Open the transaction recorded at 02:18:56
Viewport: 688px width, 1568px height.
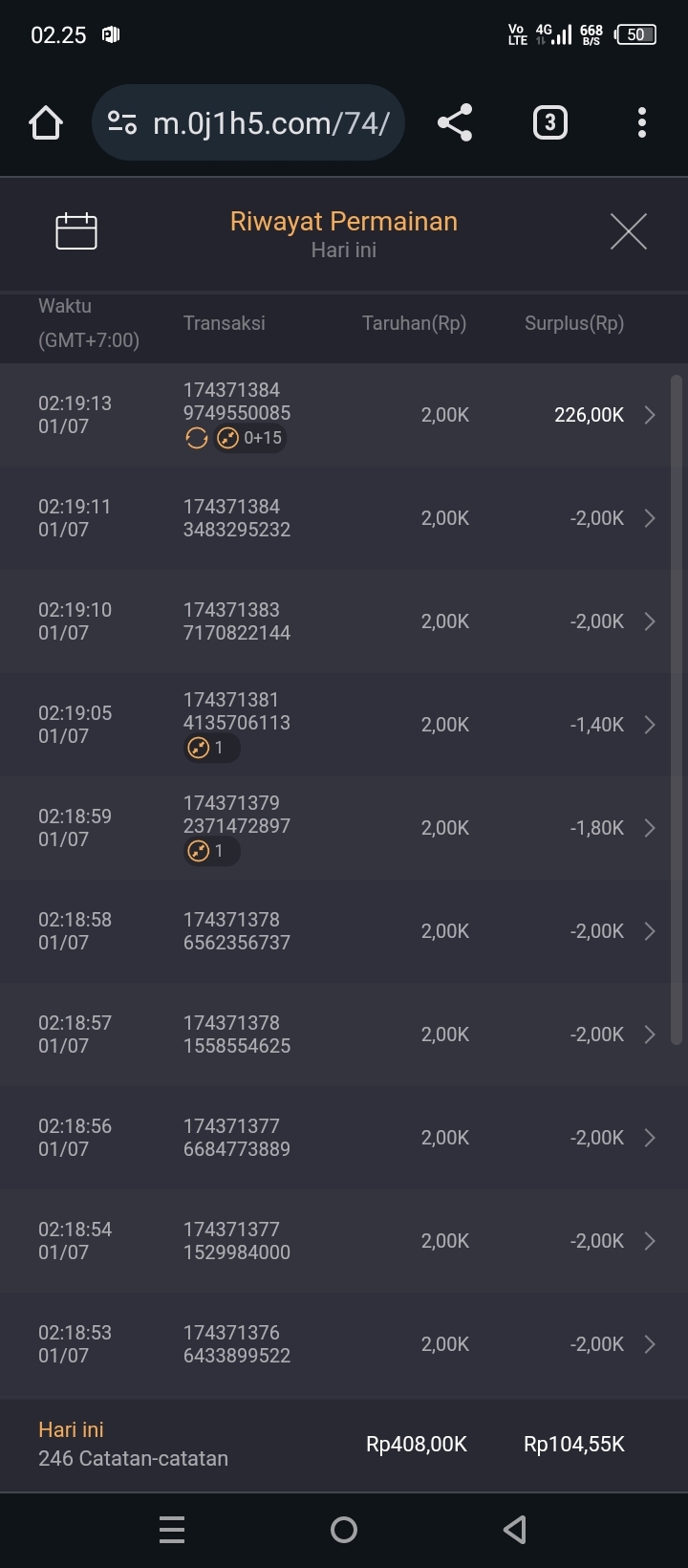344,1138
